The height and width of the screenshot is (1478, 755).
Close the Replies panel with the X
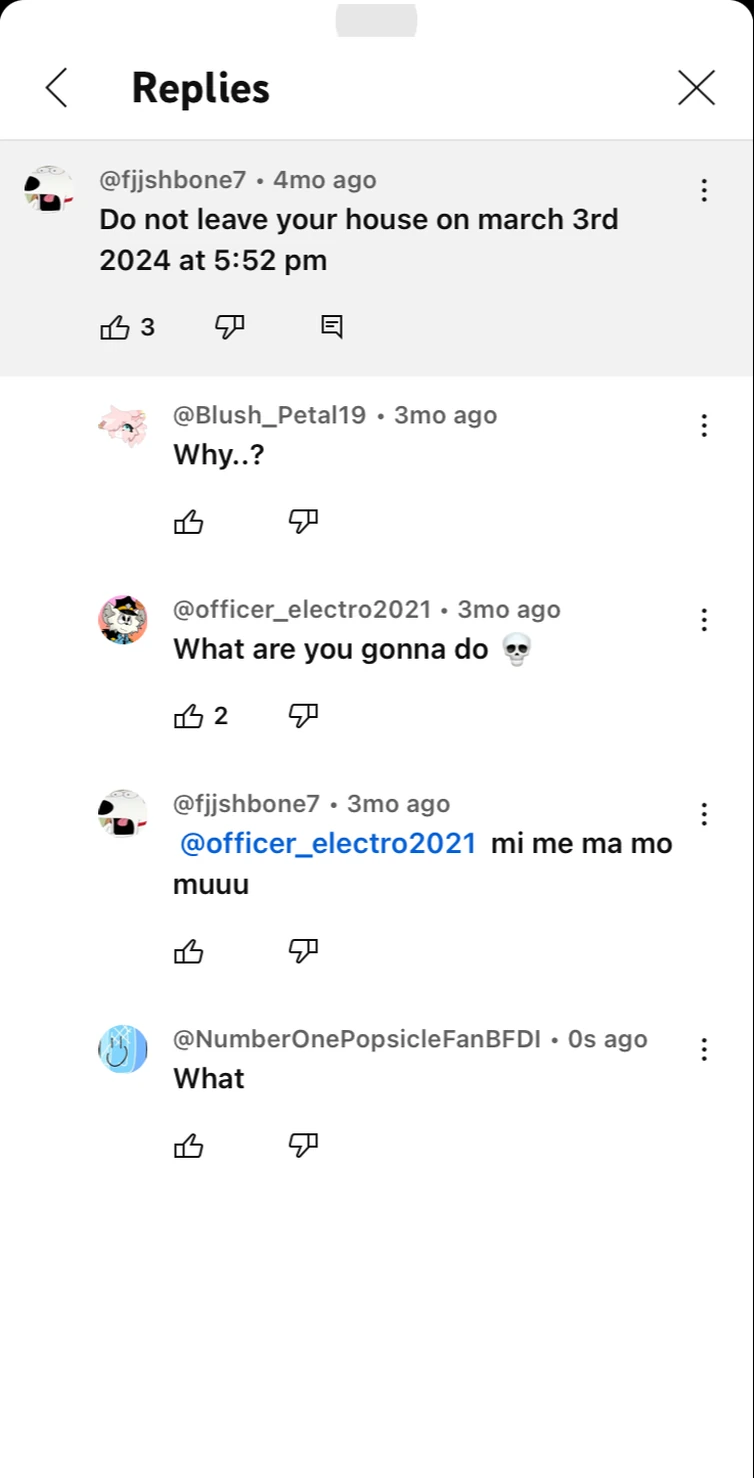point(696,88)
